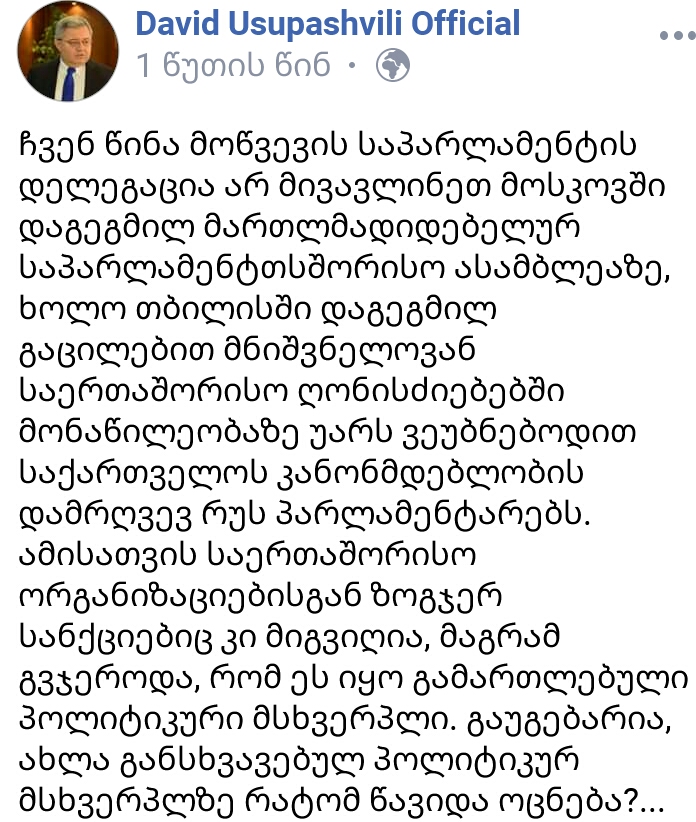Open the David Usupashvili Official page name
The height and width of the screenshot is (822, 696).
click(x=327, y=23)
